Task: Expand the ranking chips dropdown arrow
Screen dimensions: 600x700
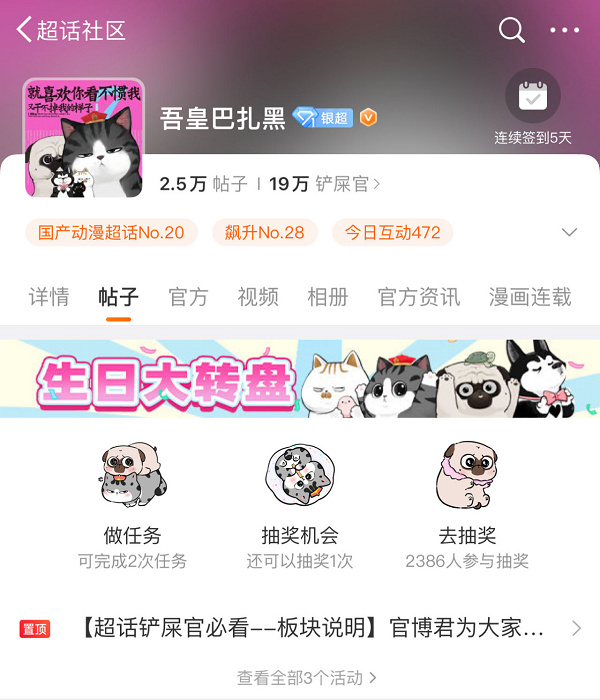Action: coord(569,232)
